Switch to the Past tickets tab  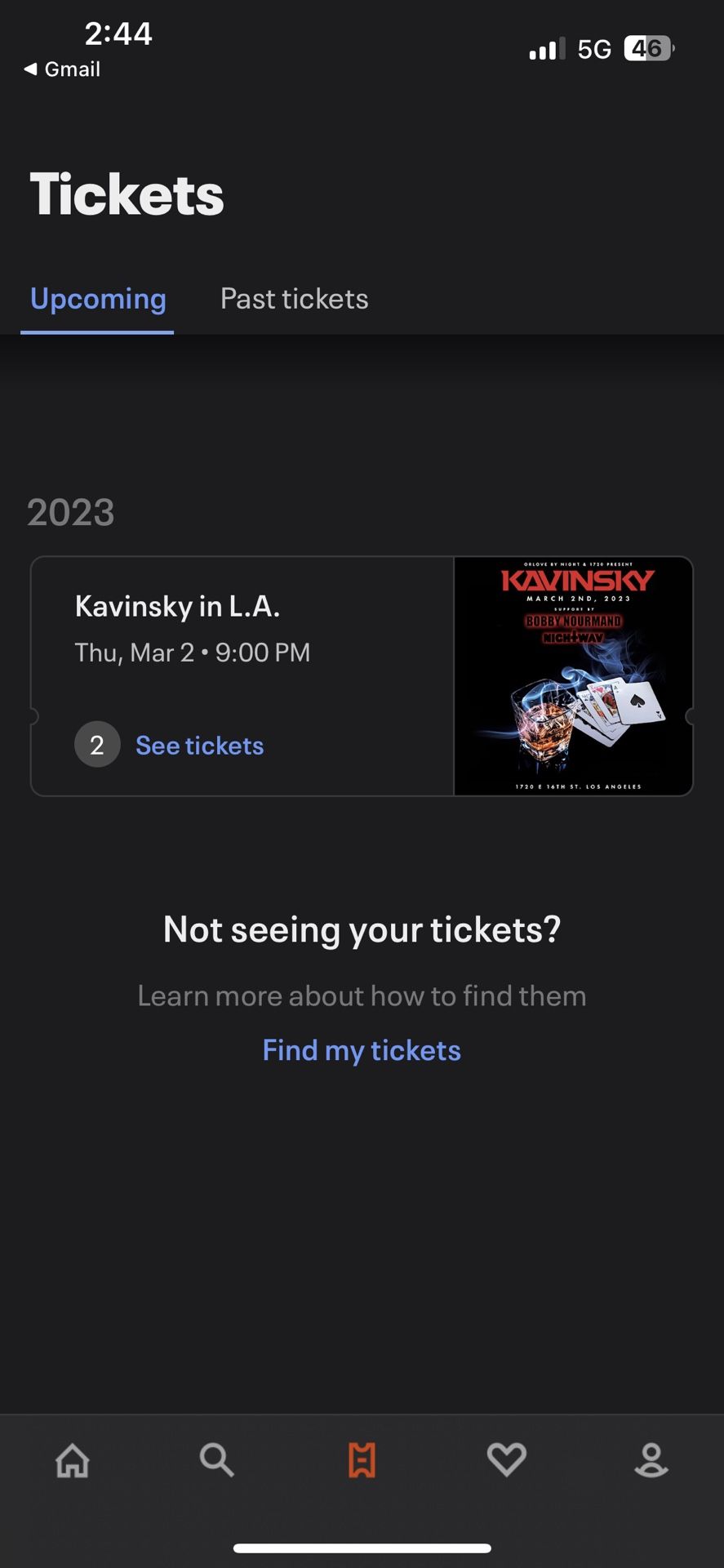(294, 299)
